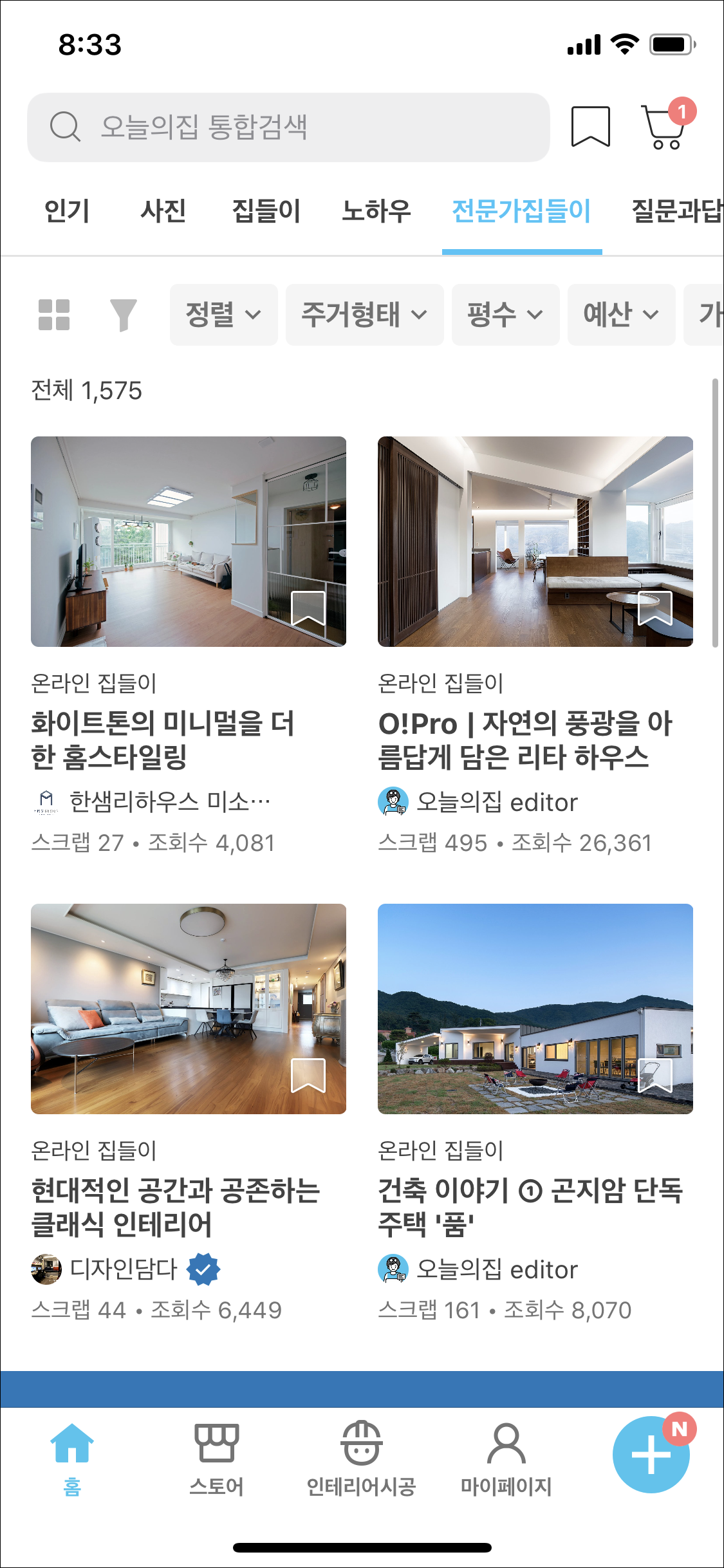The height and width of the screenshot is (1568, 724).
Task: Switch to the 집들이 tab
Action: pyautogui.click(x=266, y=211)
